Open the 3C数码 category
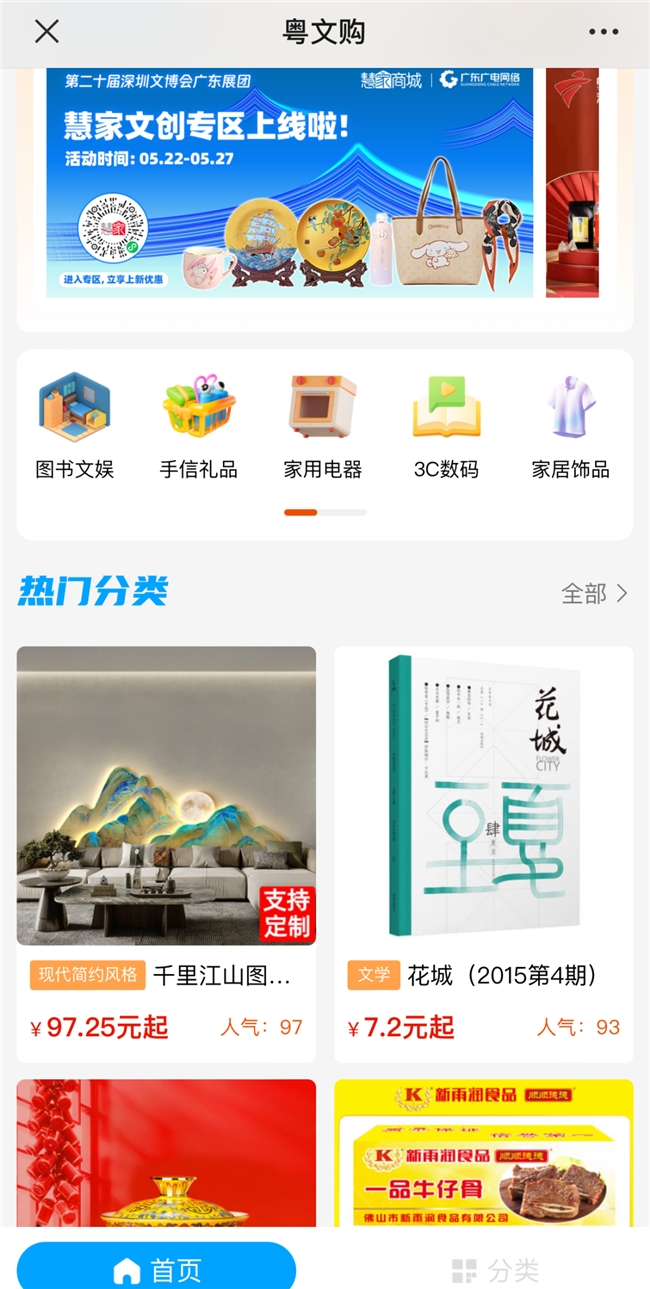Image resolution: width=650 pixels, height=1289 pixels. pos(446,426)
